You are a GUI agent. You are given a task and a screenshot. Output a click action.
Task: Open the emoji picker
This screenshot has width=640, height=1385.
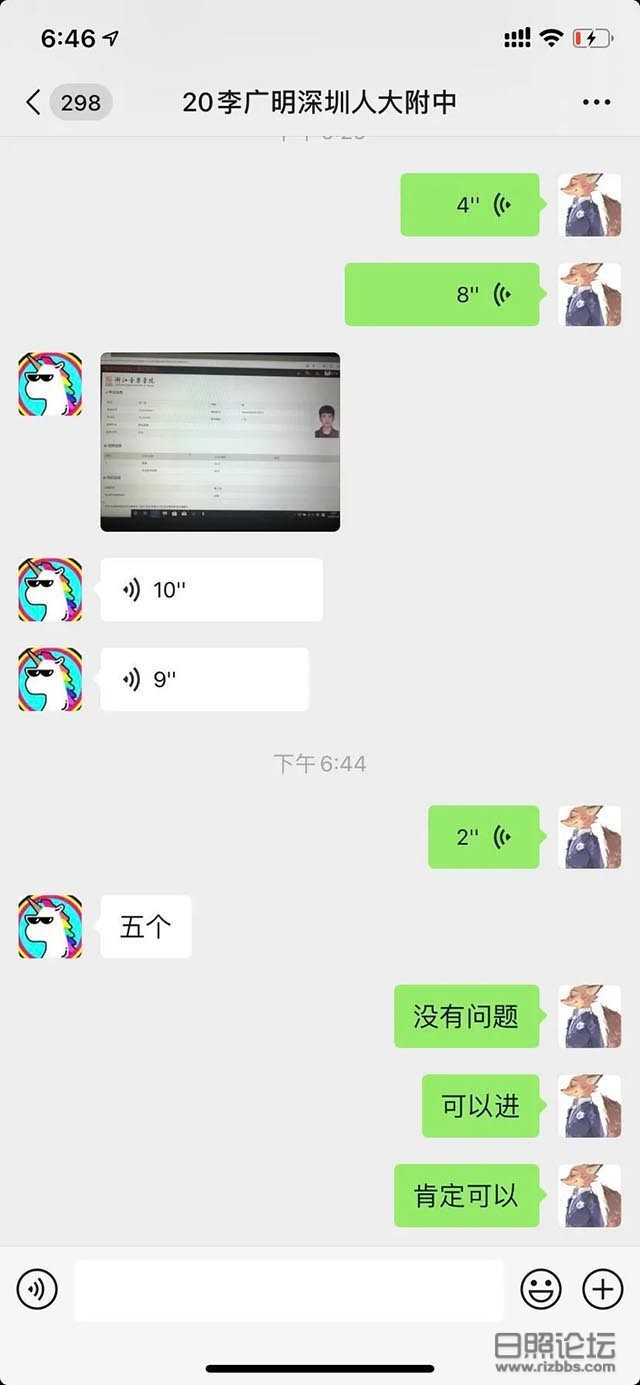click(541, 1289)
